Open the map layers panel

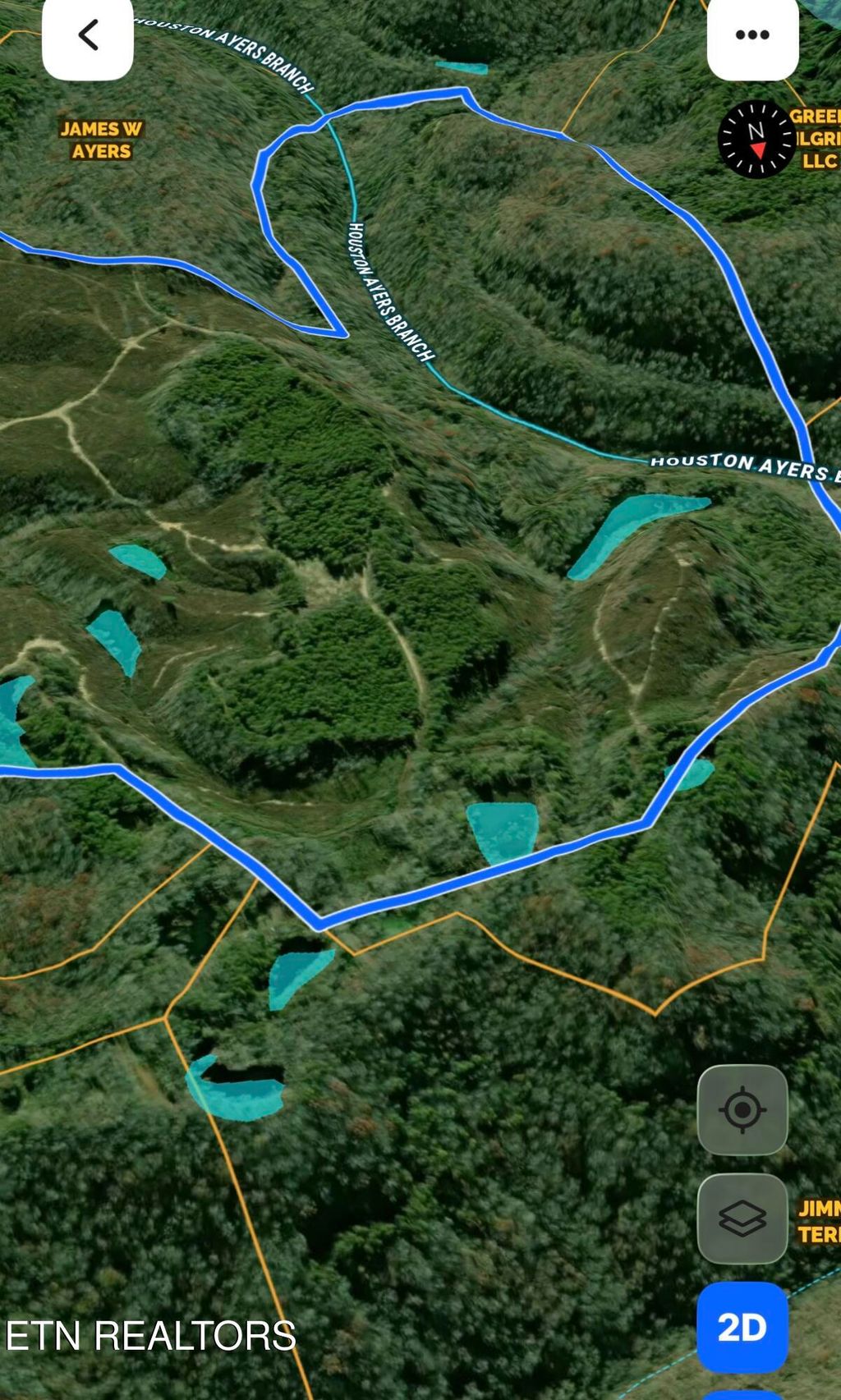click(x=742, y=1219)
